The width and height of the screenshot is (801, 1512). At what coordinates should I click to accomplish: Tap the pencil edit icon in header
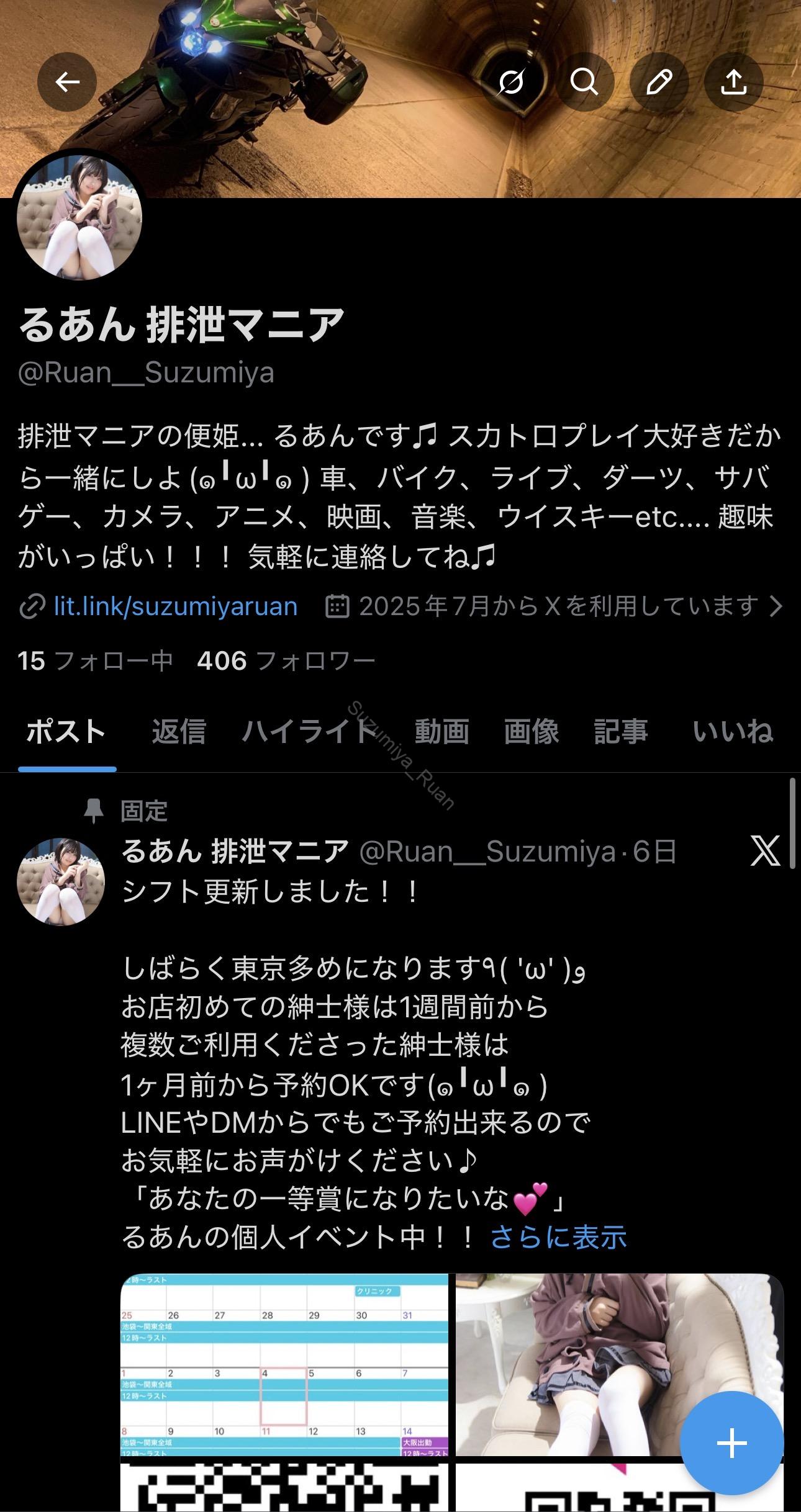click(659, 82)
